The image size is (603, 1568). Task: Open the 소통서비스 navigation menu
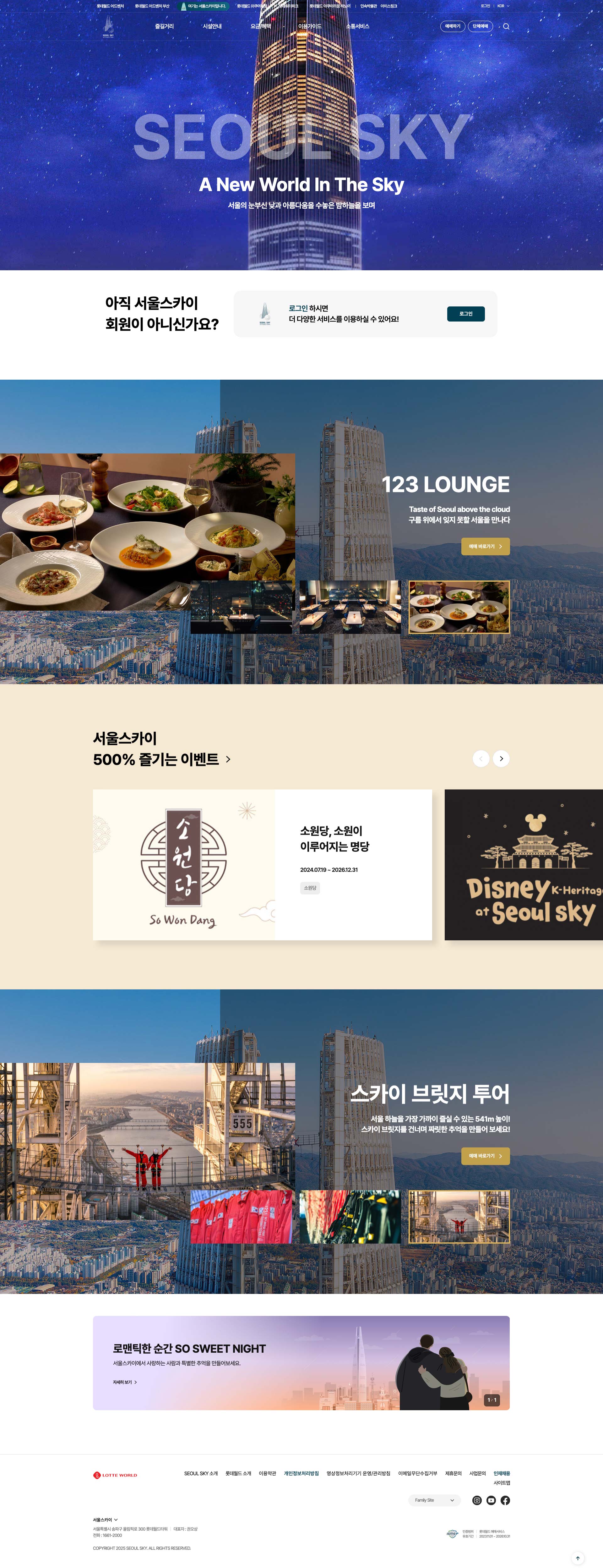click(357, 27)
